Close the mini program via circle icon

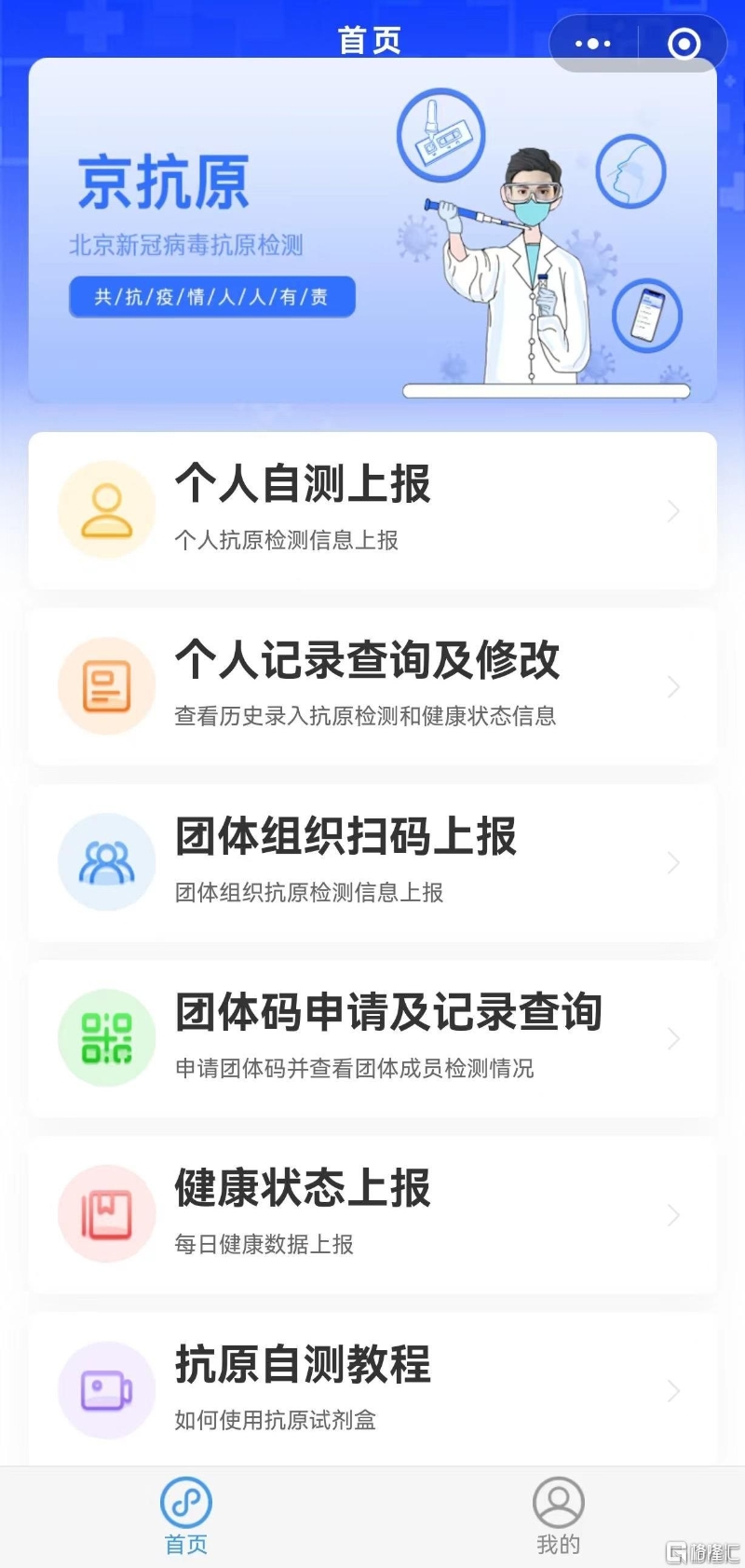684,43
